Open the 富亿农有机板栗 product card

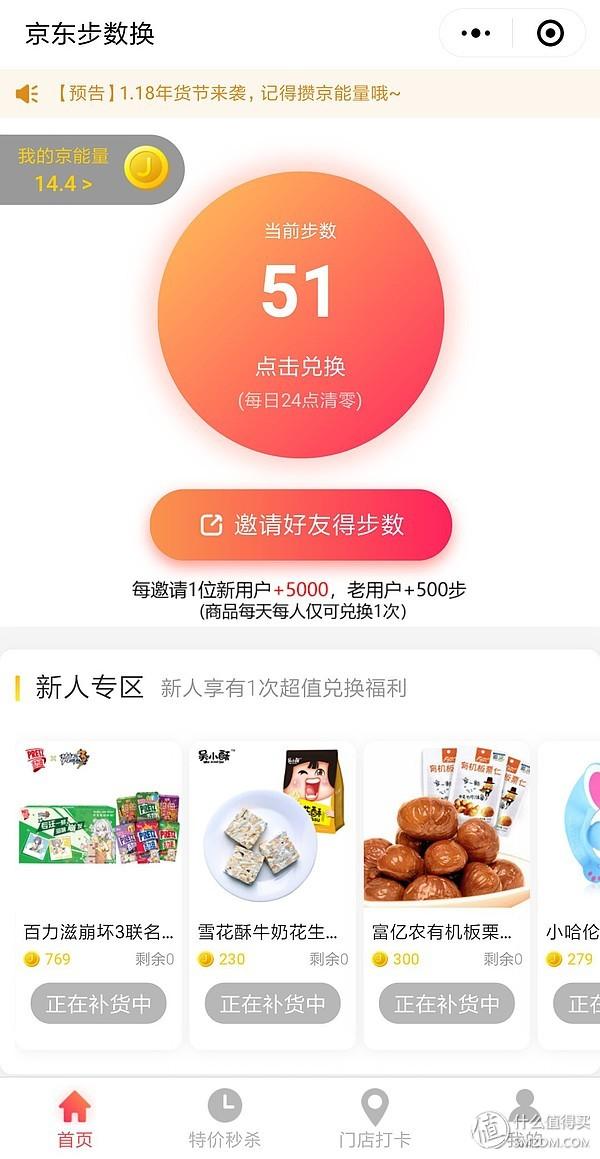[446, 850]
